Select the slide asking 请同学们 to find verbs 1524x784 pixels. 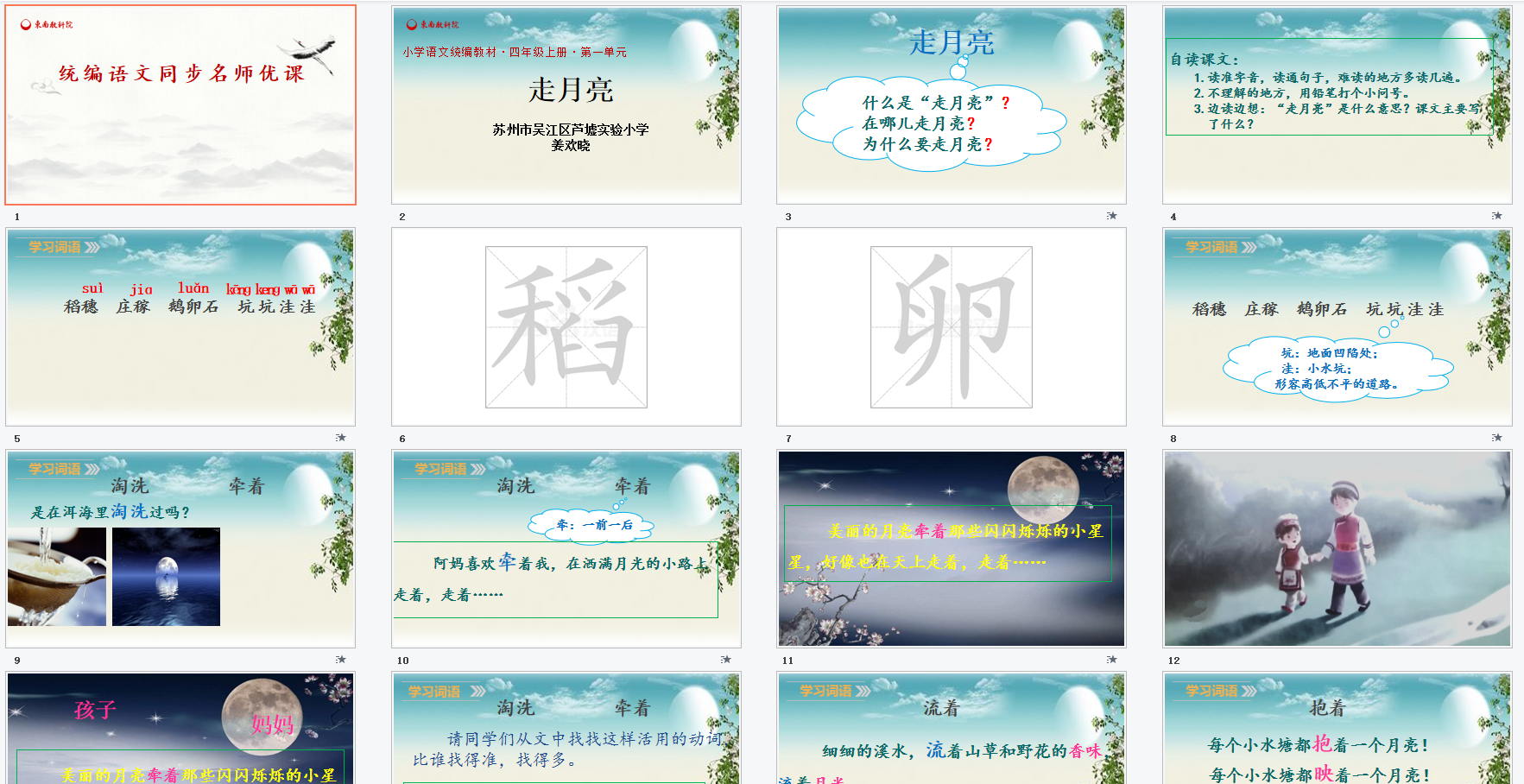(x=566, y=730)
